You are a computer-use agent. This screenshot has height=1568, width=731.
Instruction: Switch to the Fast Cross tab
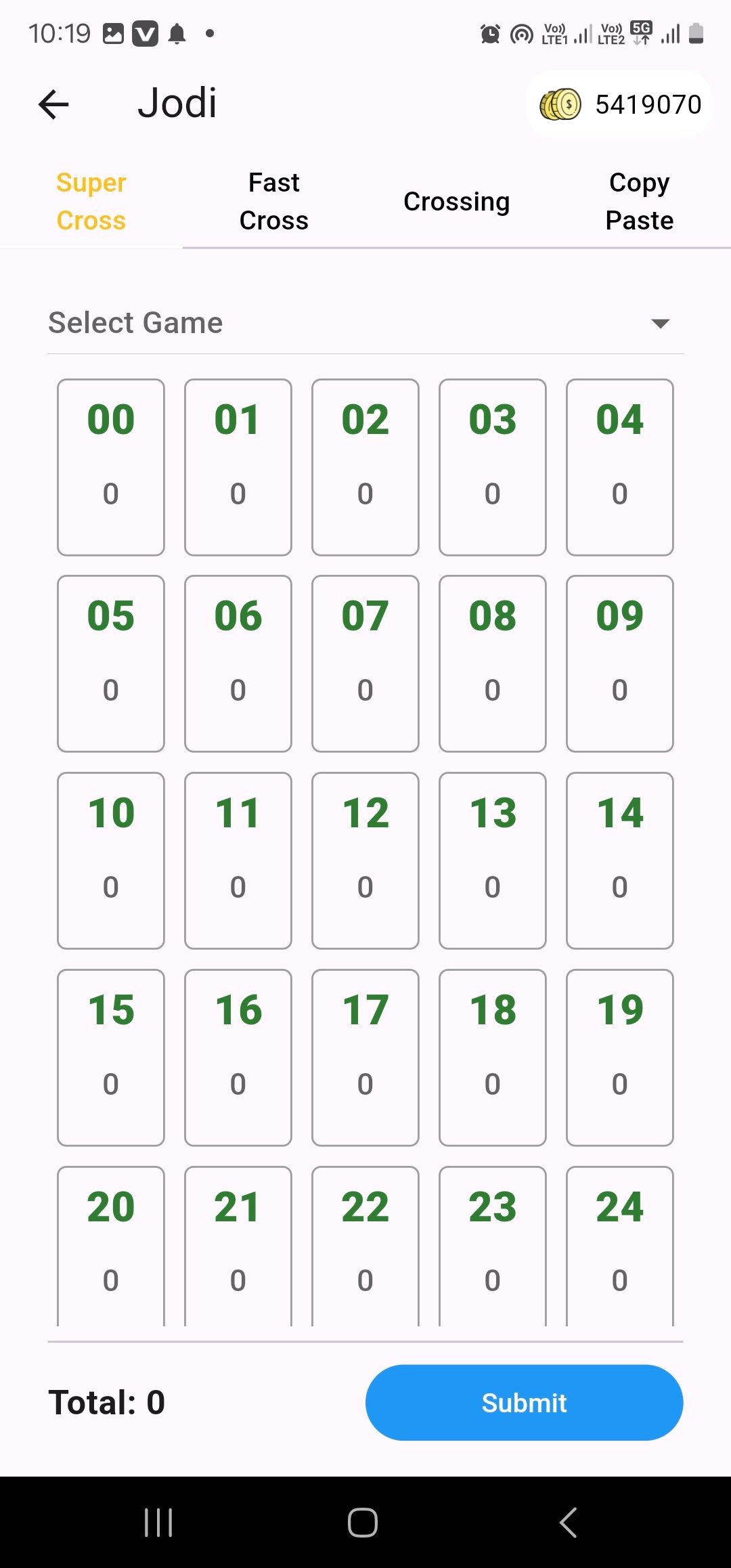(x=274, y=202)
